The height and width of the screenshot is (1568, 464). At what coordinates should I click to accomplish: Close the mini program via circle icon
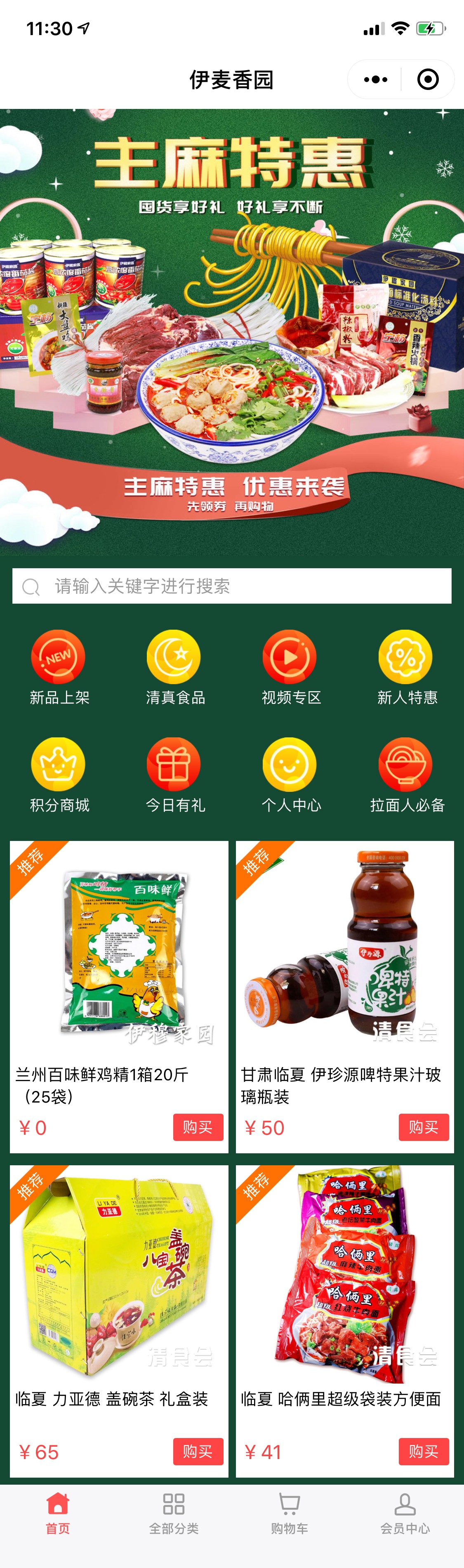(x=428, y=80)
